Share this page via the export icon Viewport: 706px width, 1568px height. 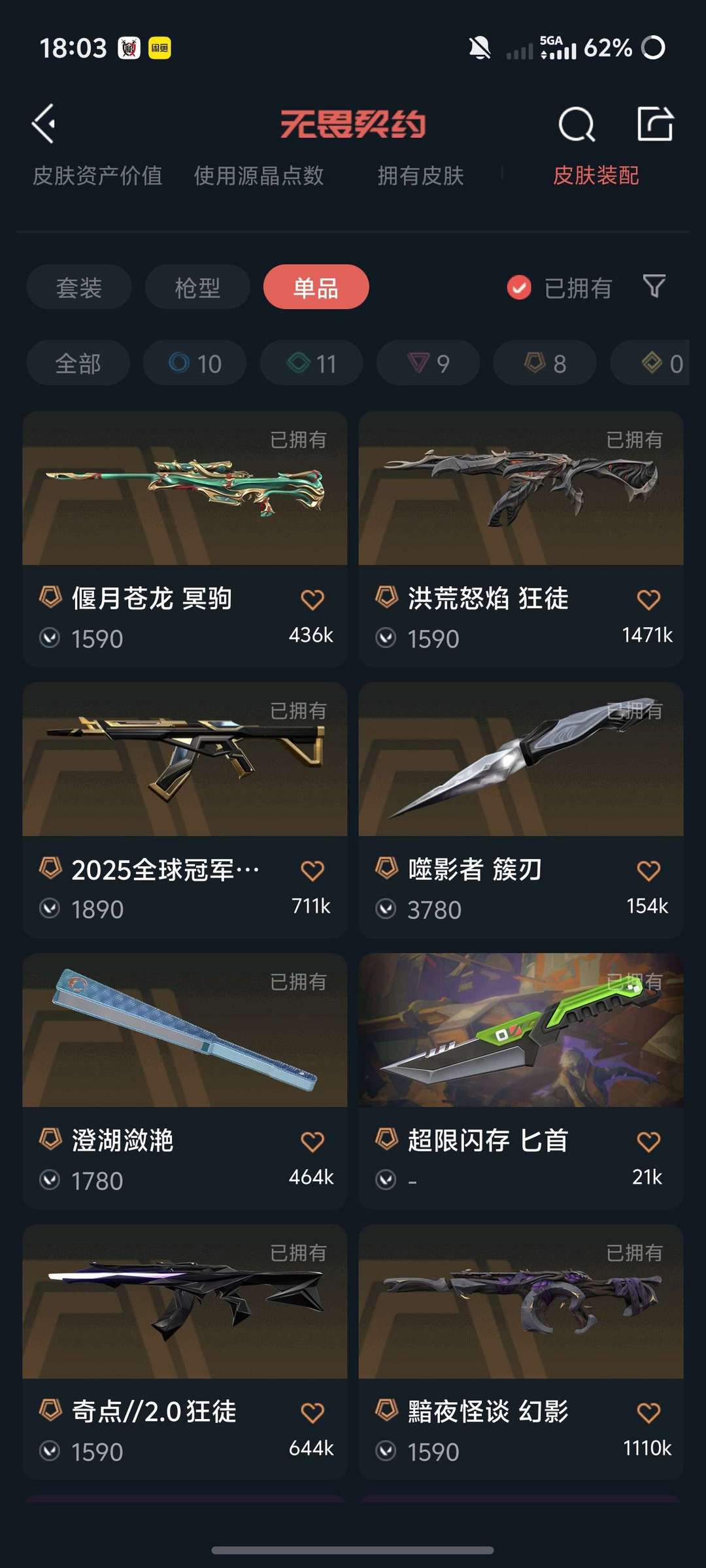point(655,123)
